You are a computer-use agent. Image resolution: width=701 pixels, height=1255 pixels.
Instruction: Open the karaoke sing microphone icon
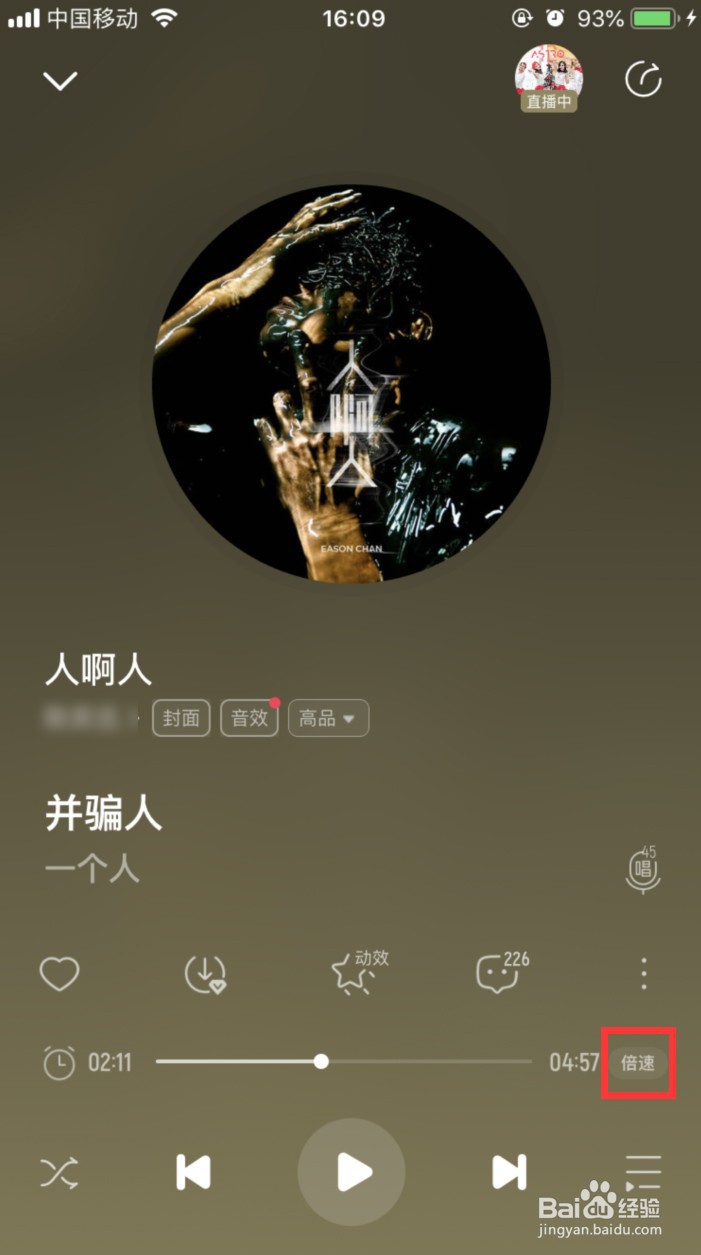pos(643,870)
